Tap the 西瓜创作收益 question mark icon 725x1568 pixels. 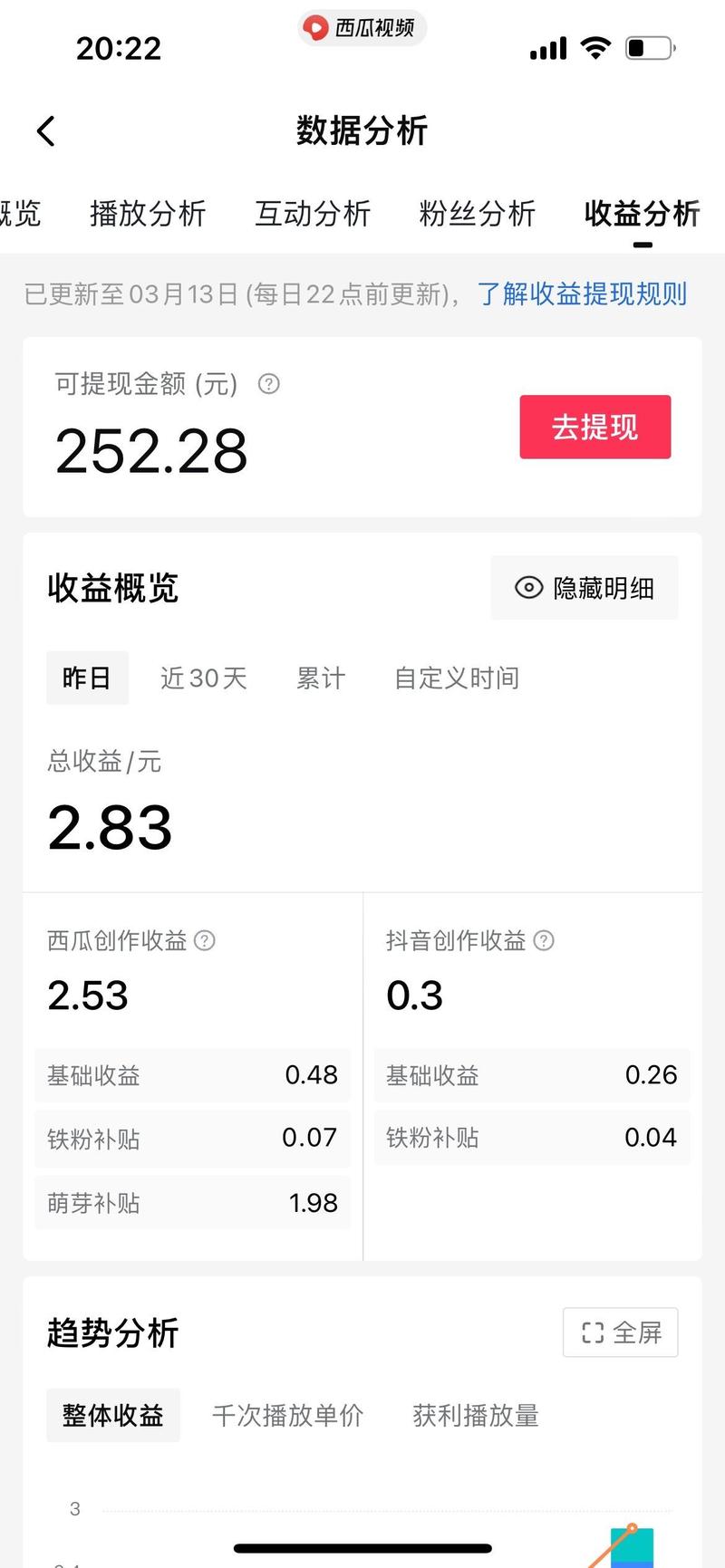(205, 941)
